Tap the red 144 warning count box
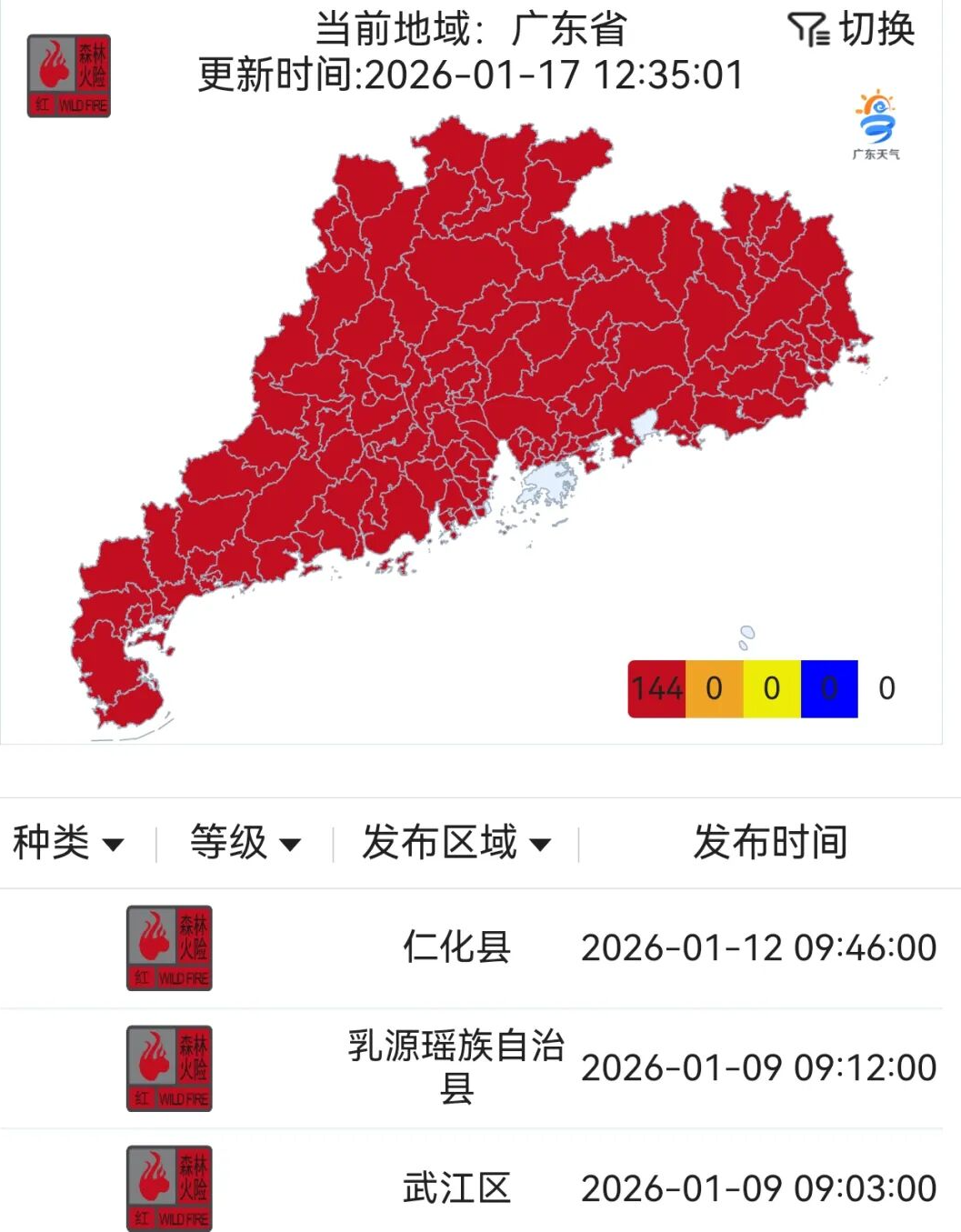 [x=656, y=688]
